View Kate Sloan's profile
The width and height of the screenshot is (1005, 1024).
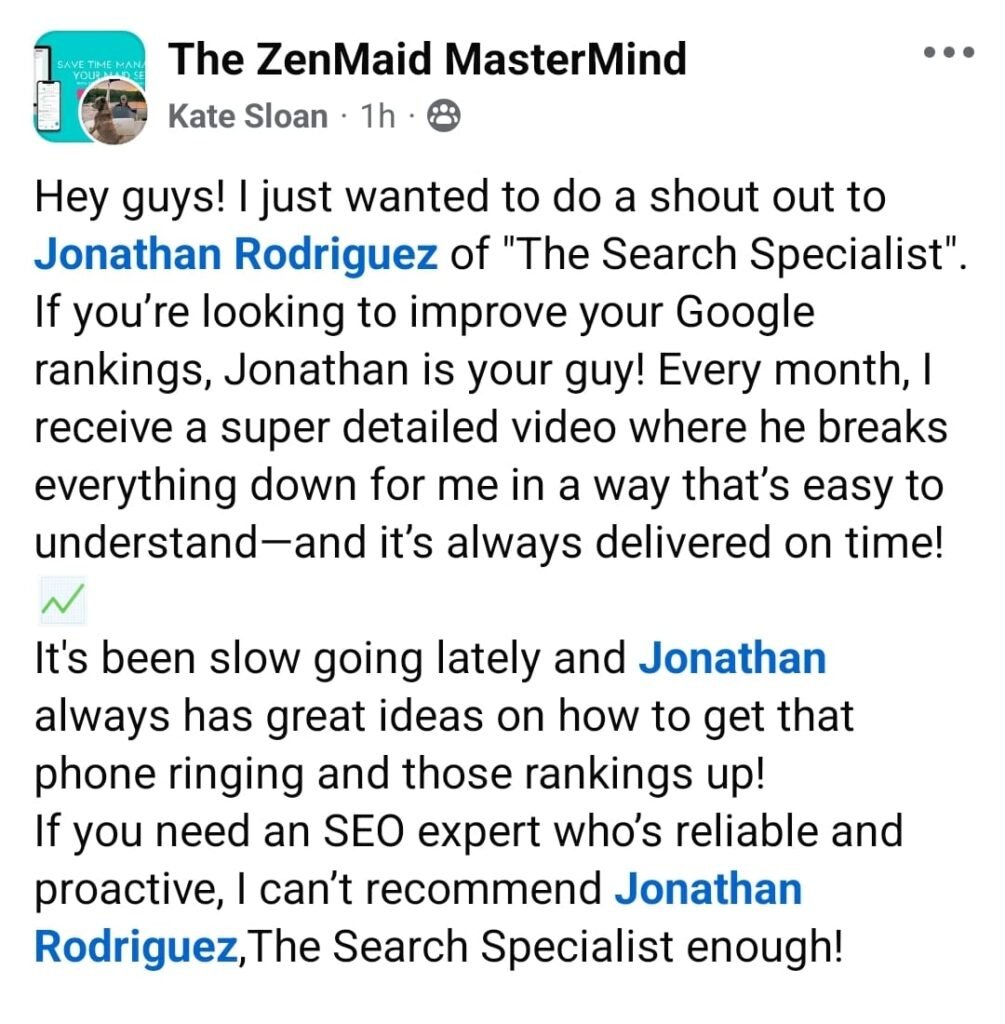247,117
